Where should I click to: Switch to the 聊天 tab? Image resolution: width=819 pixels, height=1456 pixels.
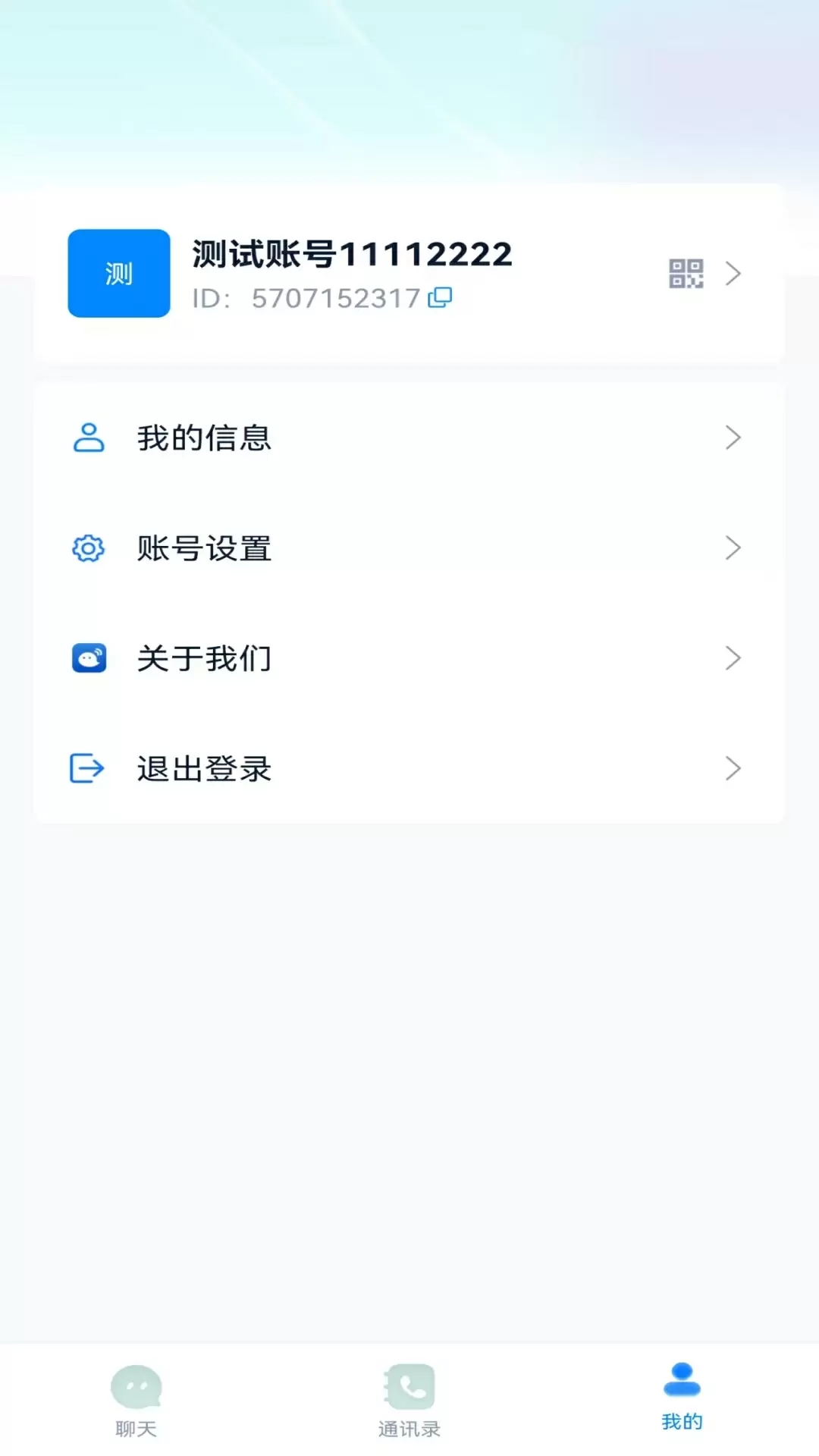click(136, 1403)
